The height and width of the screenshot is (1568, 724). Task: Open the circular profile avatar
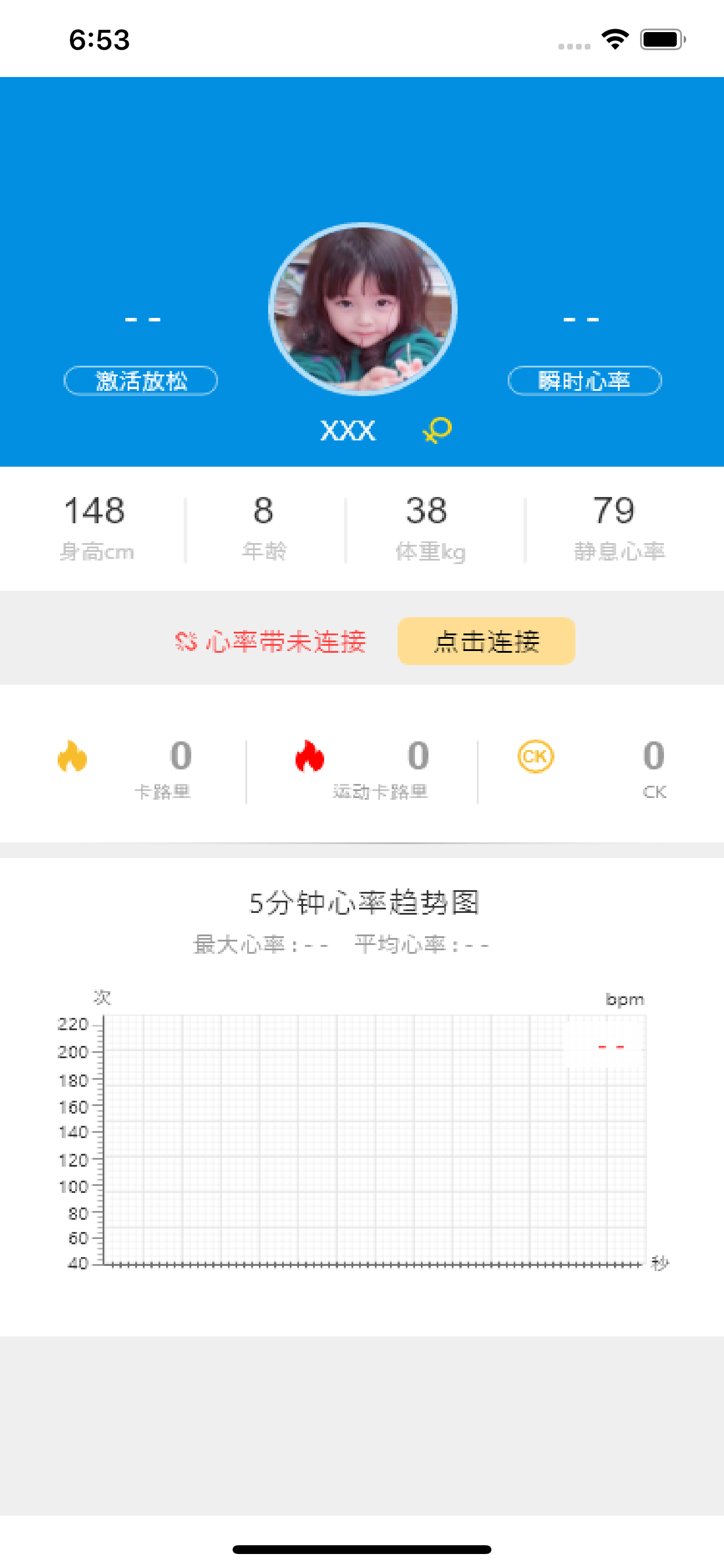coord(363,309)
